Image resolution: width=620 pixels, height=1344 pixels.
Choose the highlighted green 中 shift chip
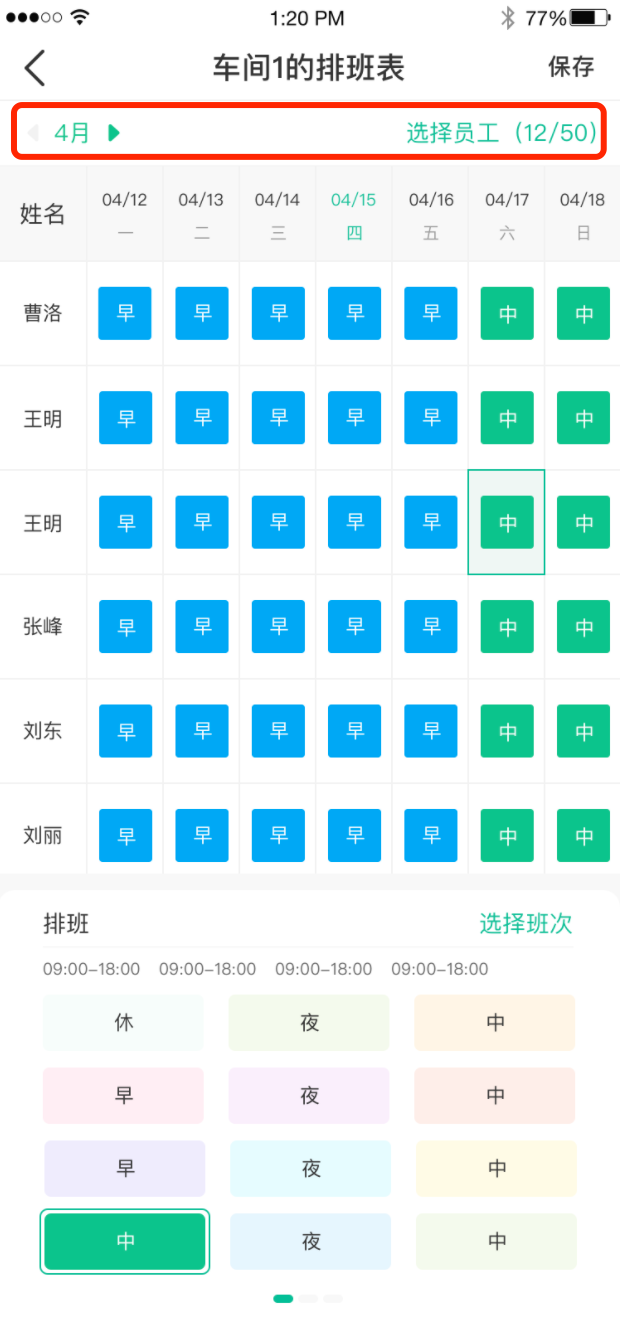coord(125,1241)
